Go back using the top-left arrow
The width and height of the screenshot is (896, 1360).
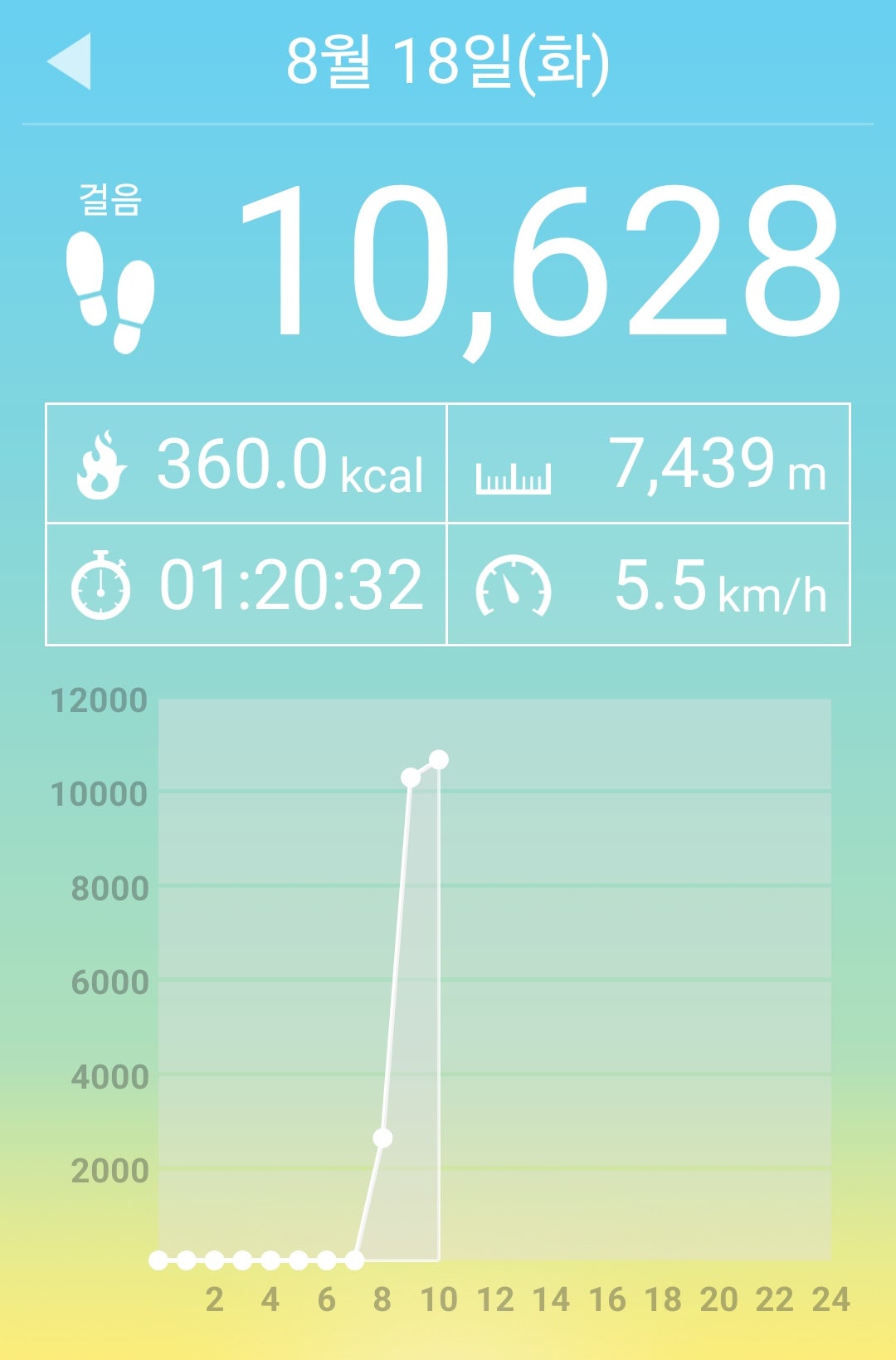point(70,61)
